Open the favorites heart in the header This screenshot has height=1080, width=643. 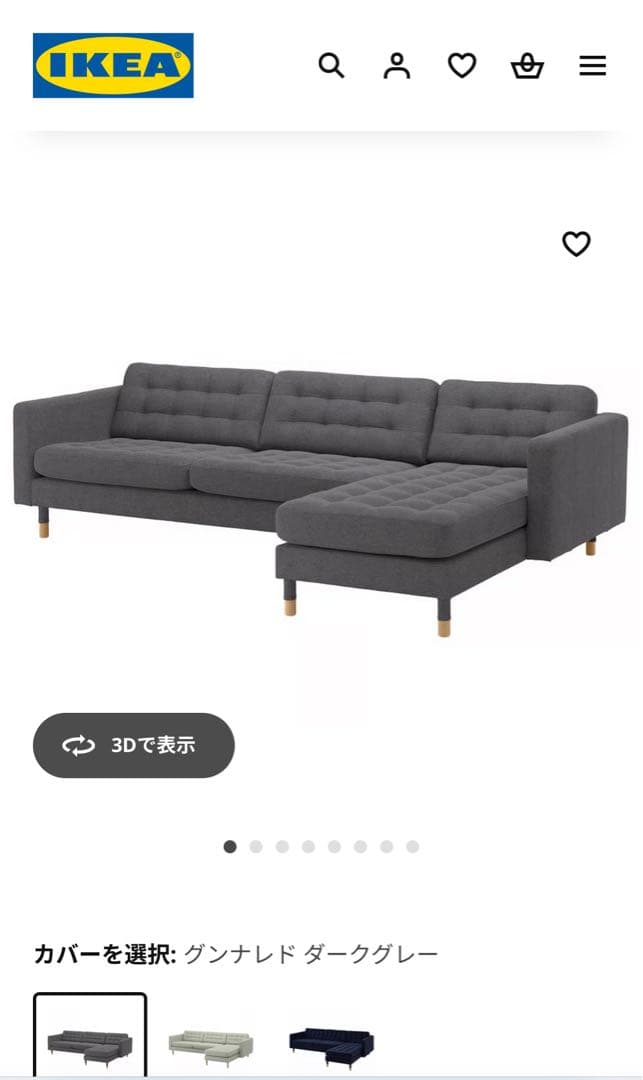(462, 66)
